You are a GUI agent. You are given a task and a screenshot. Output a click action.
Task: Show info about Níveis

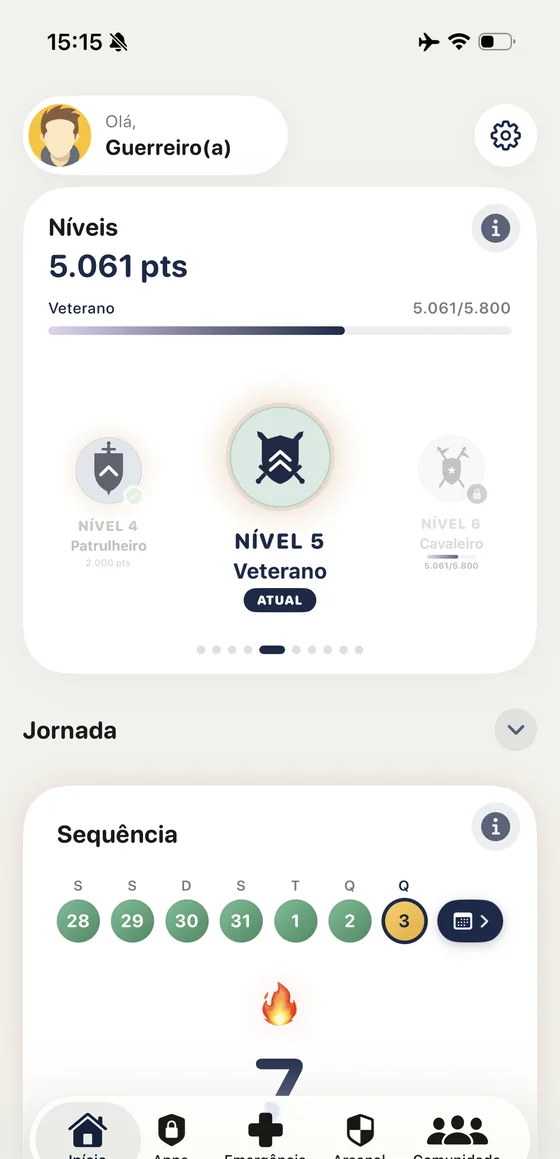(x=496, y=228)
